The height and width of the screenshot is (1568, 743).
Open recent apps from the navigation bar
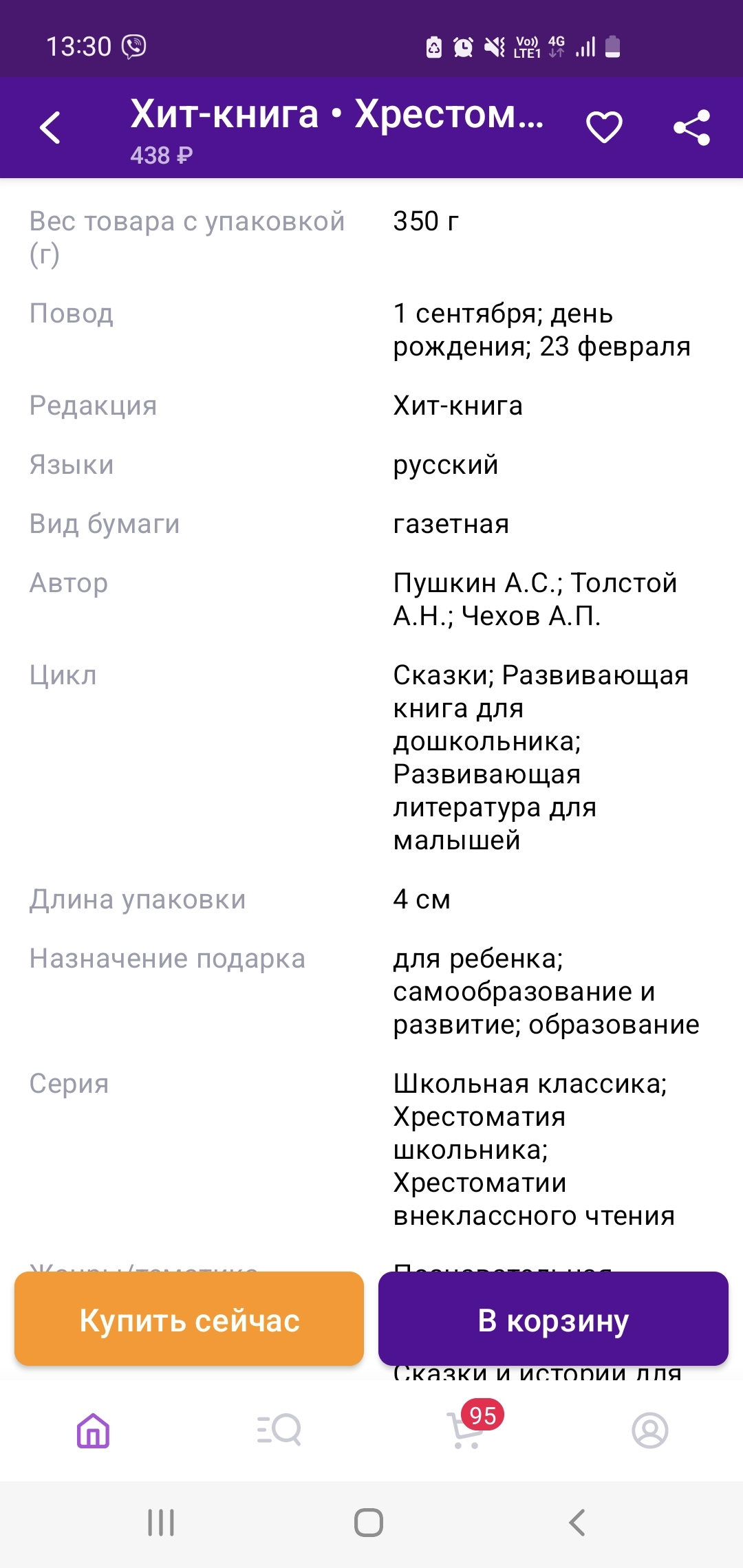pos(161,1523)
